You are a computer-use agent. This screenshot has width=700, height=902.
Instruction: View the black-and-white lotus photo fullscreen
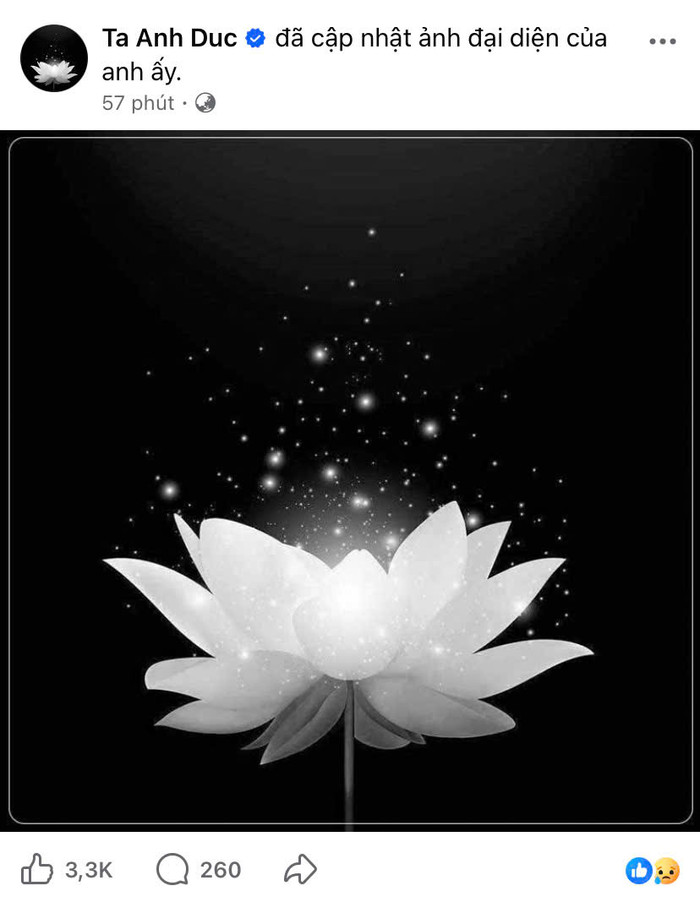point(350,480)
